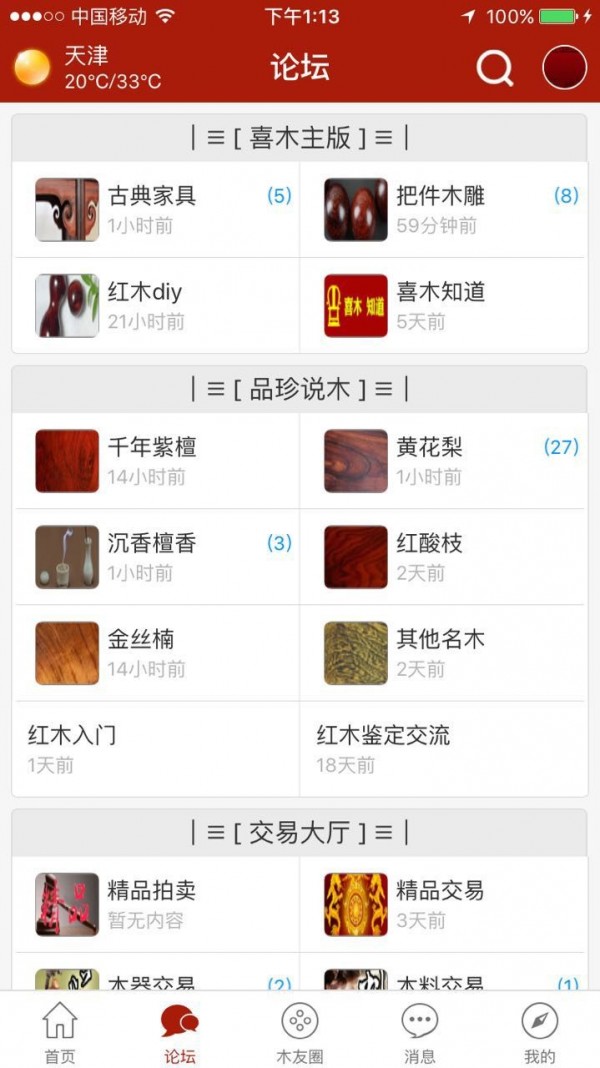Go to the 消息 tab
The image size is (600, 1068).
[x=420, y=1032]
